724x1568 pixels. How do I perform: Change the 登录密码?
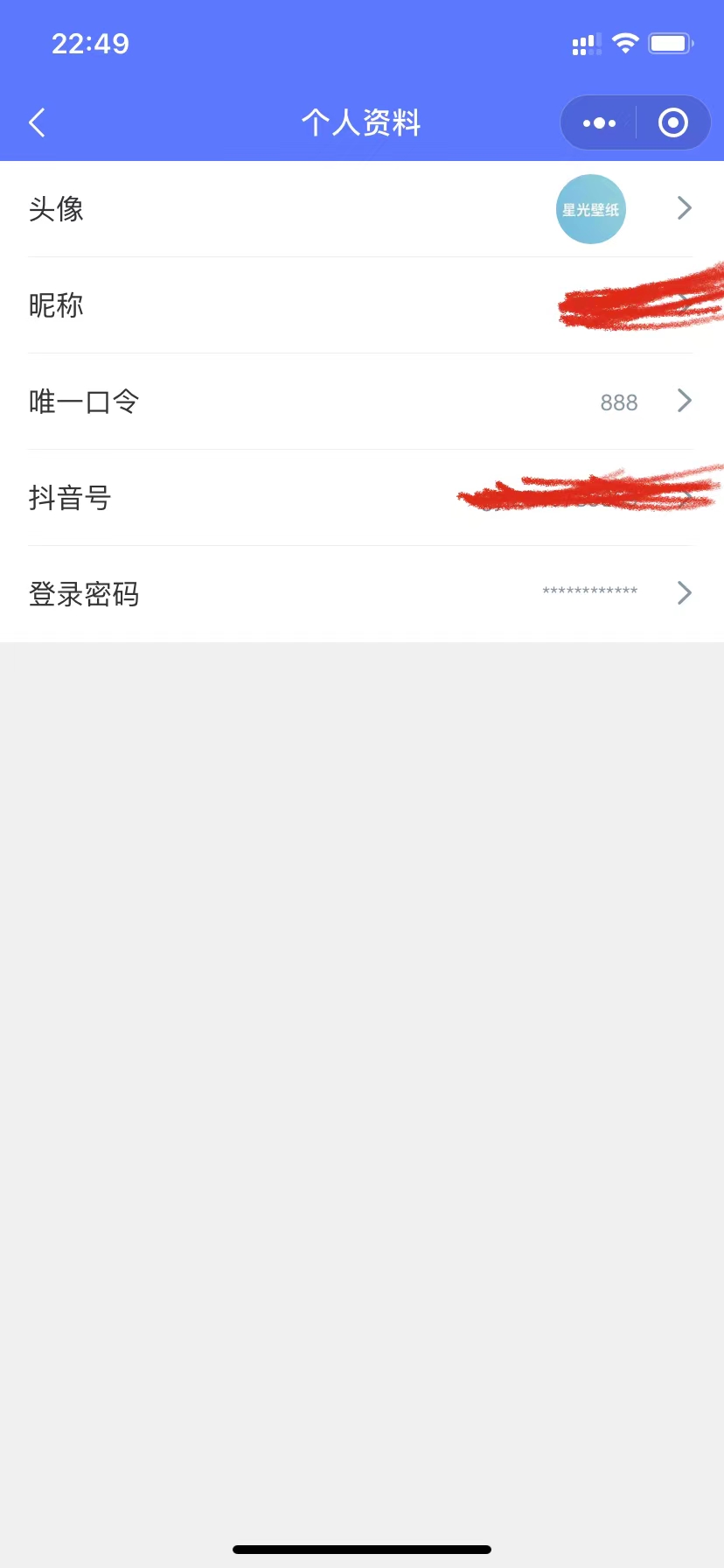pyautogui.click(x=360, y=594)
